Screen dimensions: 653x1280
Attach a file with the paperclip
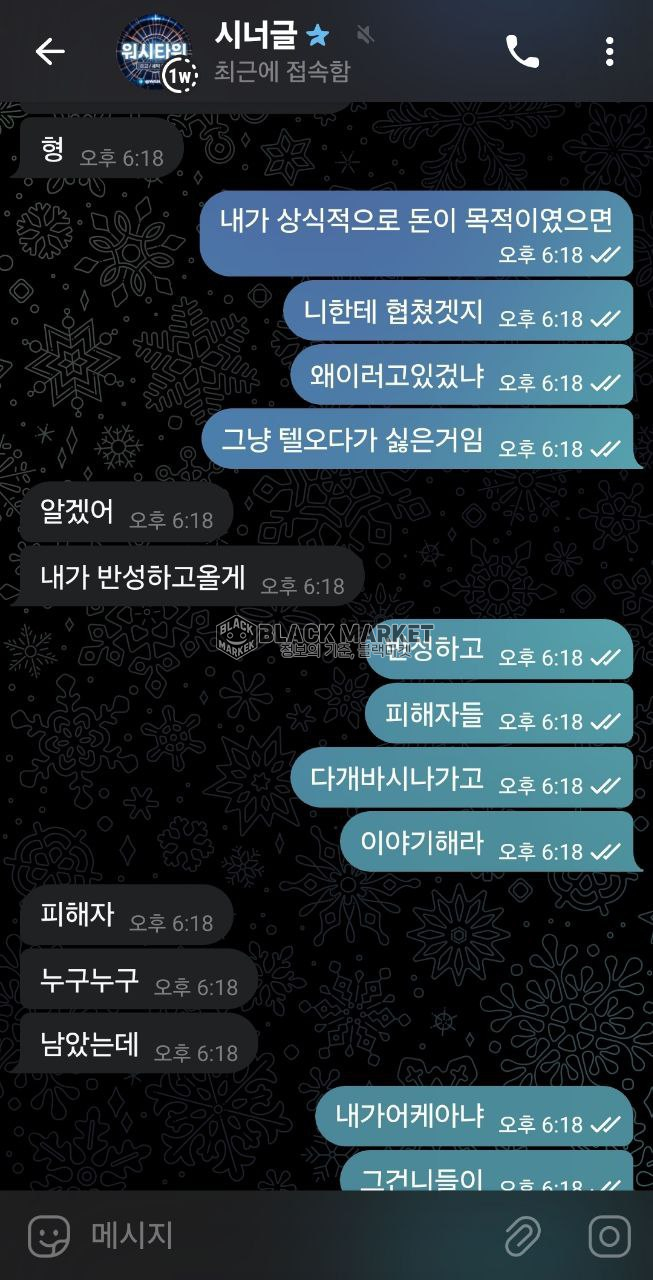(x=522, y=1236)
